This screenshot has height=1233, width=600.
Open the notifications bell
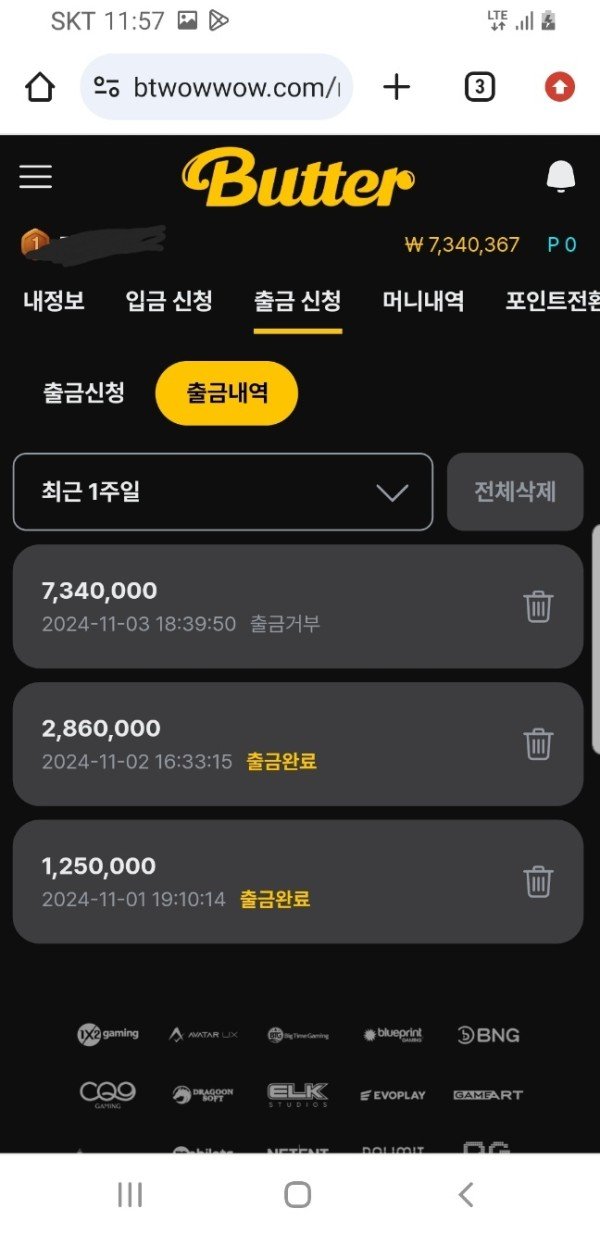point(561,178)
